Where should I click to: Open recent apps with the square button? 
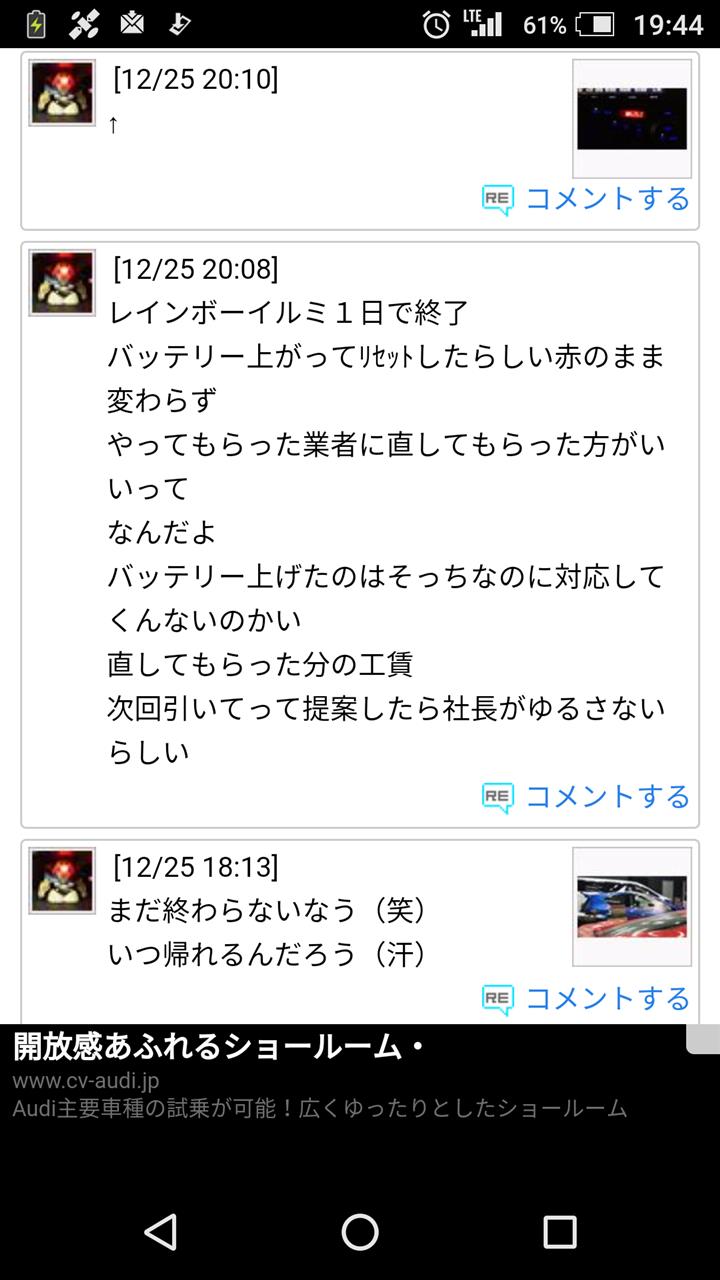click(560, 1232)
